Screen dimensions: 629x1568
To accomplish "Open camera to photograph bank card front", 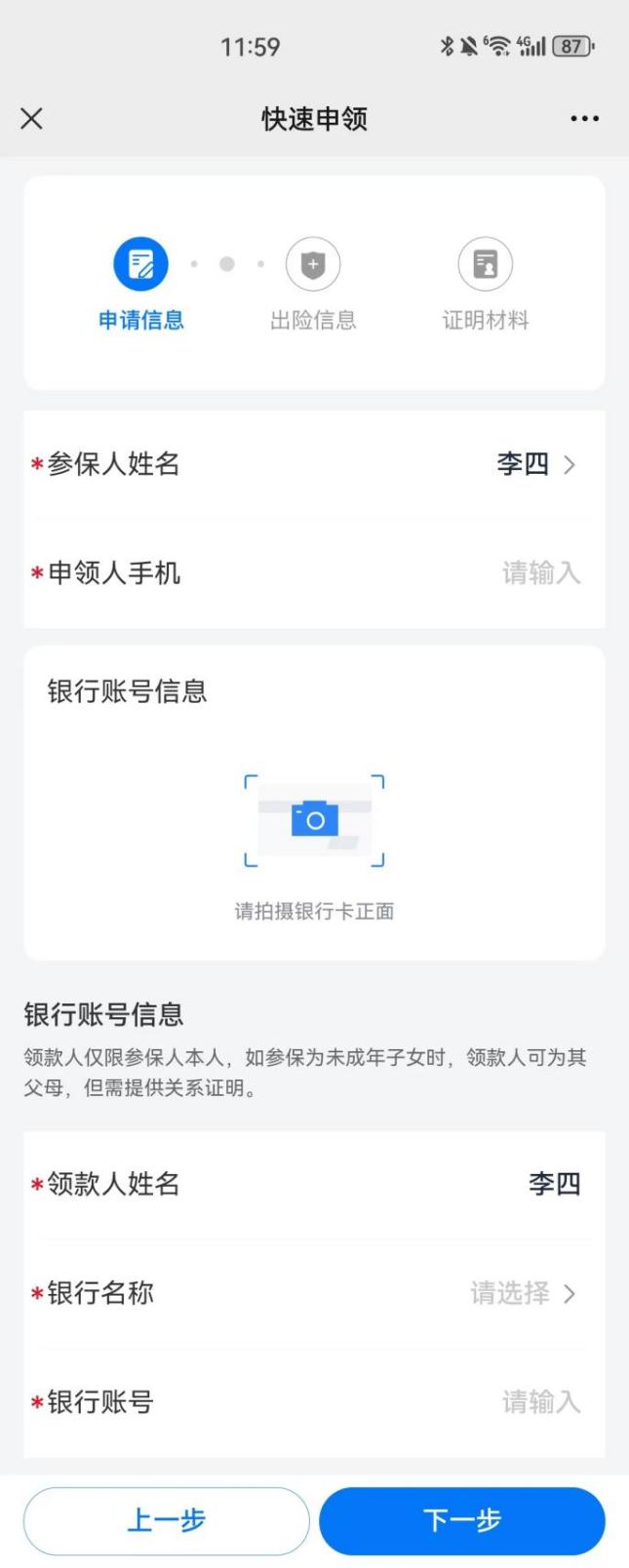I will [314, 820].
